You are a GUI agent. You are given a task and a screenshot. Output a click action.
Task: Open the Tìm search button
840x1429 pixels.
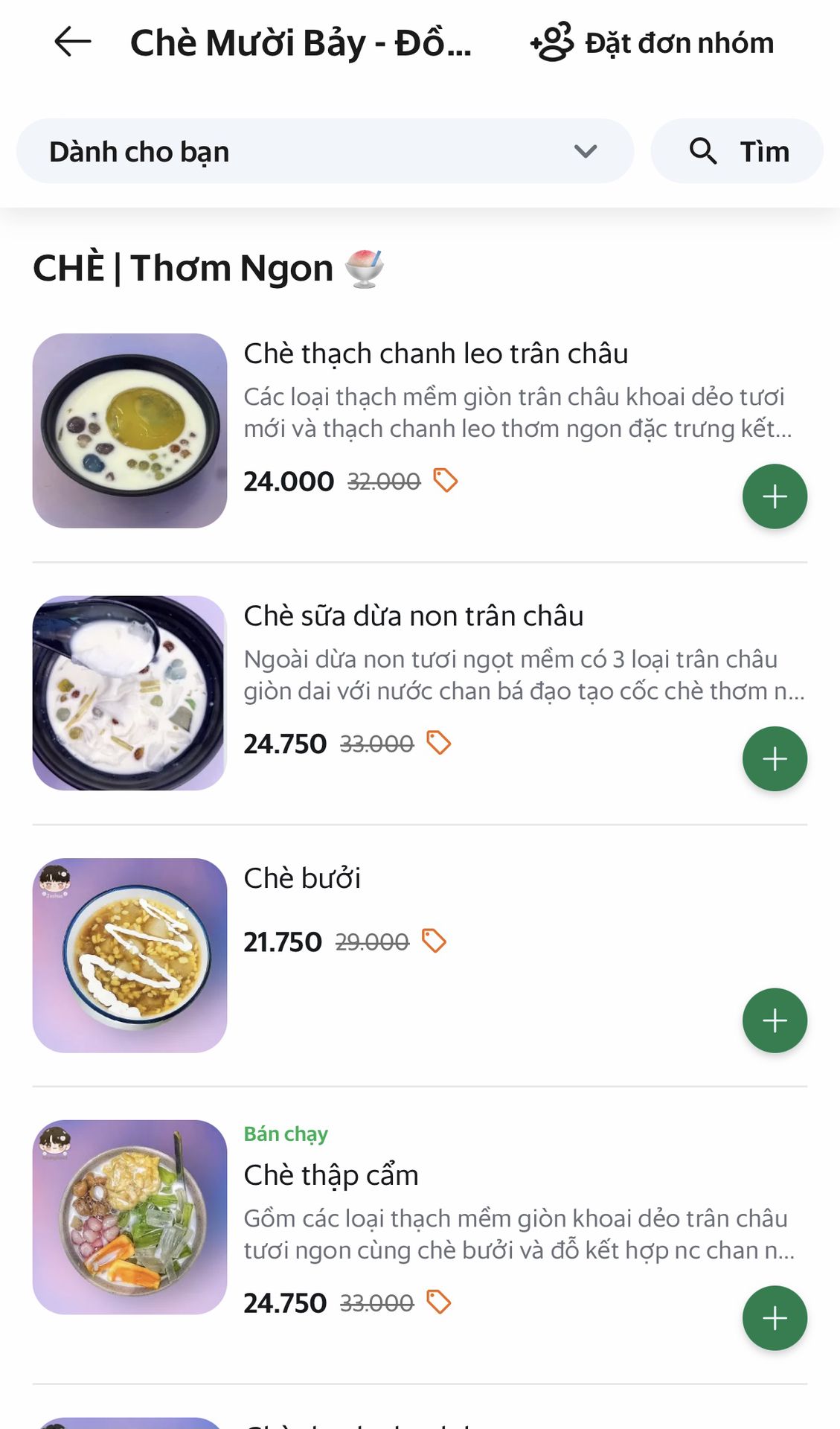click(x=737, y=151)
